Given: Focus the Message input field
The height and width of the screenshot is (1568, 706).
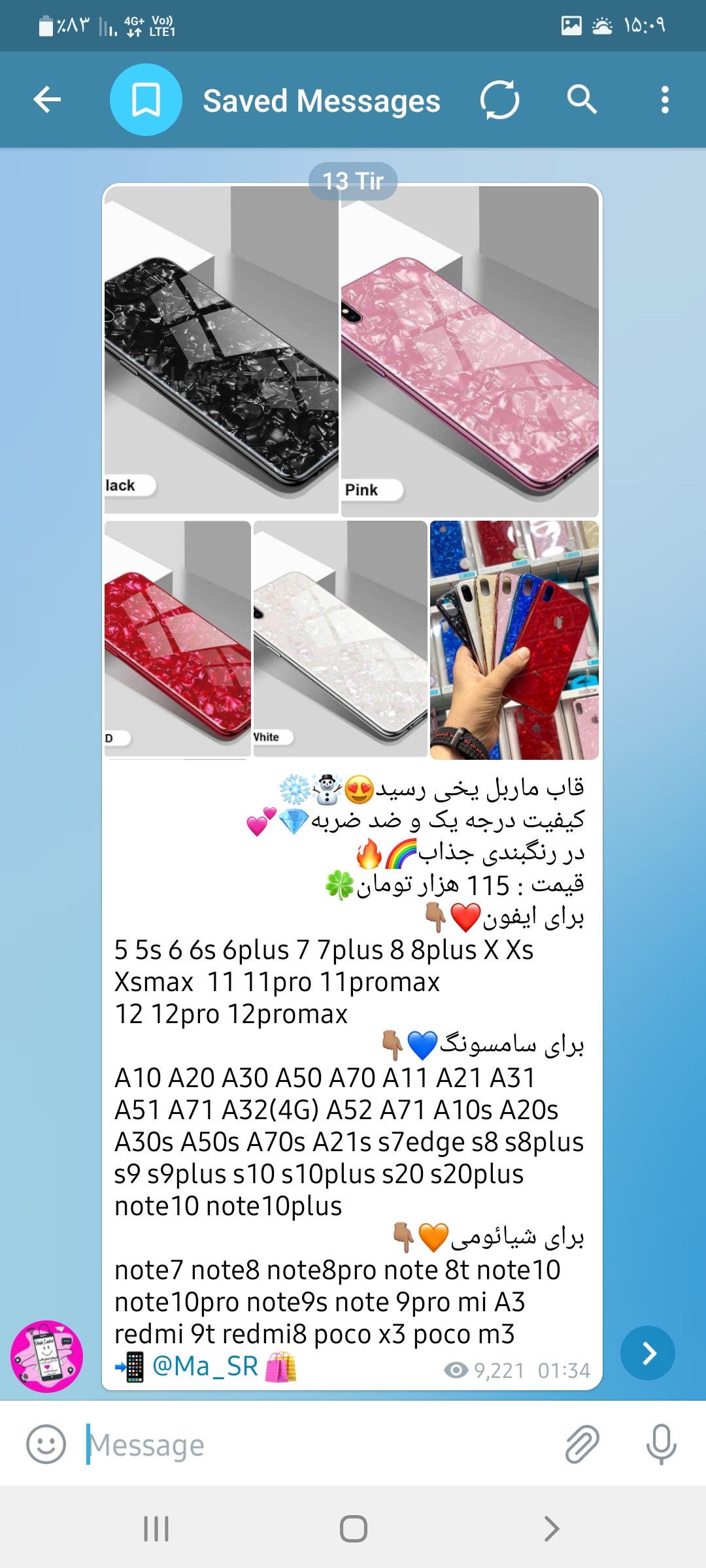Looking at the screenshot, I should [314, 1445].
